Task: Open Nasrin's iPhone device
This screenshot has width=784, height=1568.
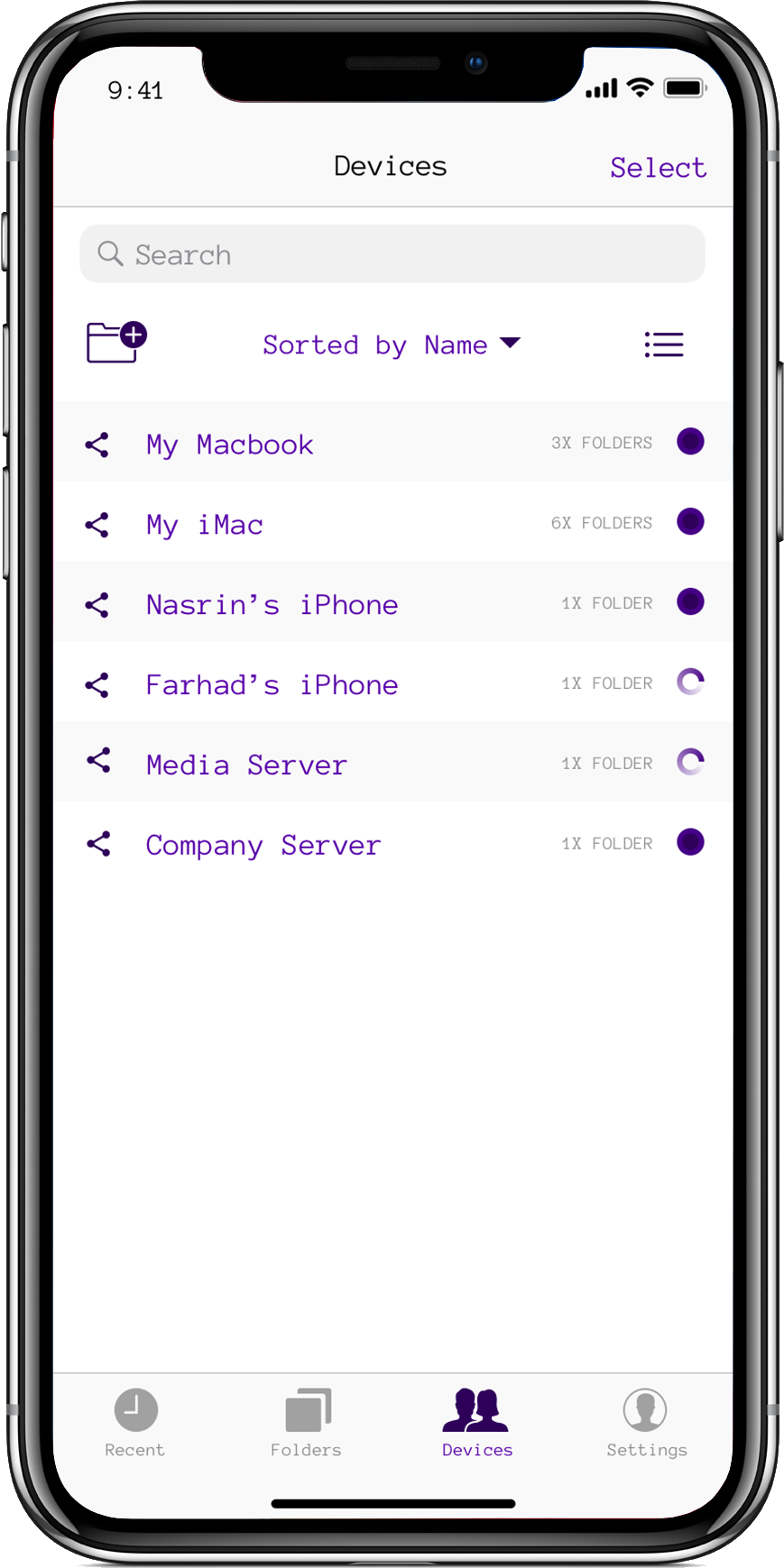Action: (392, 602)
